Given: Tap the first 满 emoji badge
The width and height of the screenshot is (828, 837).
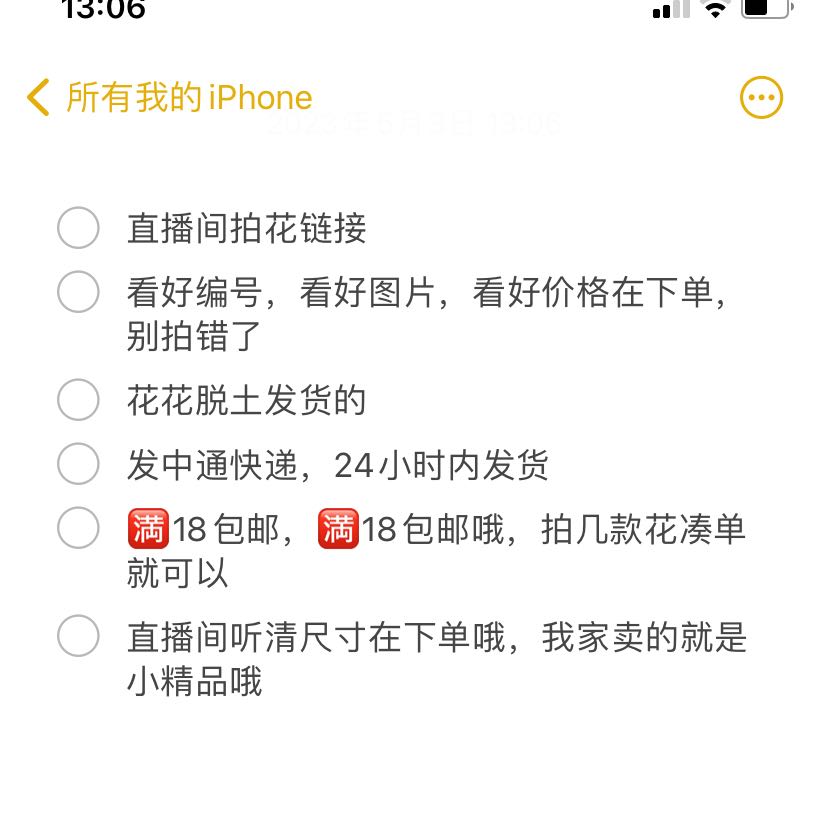Looking at the screenshot, I should point(147,527).
